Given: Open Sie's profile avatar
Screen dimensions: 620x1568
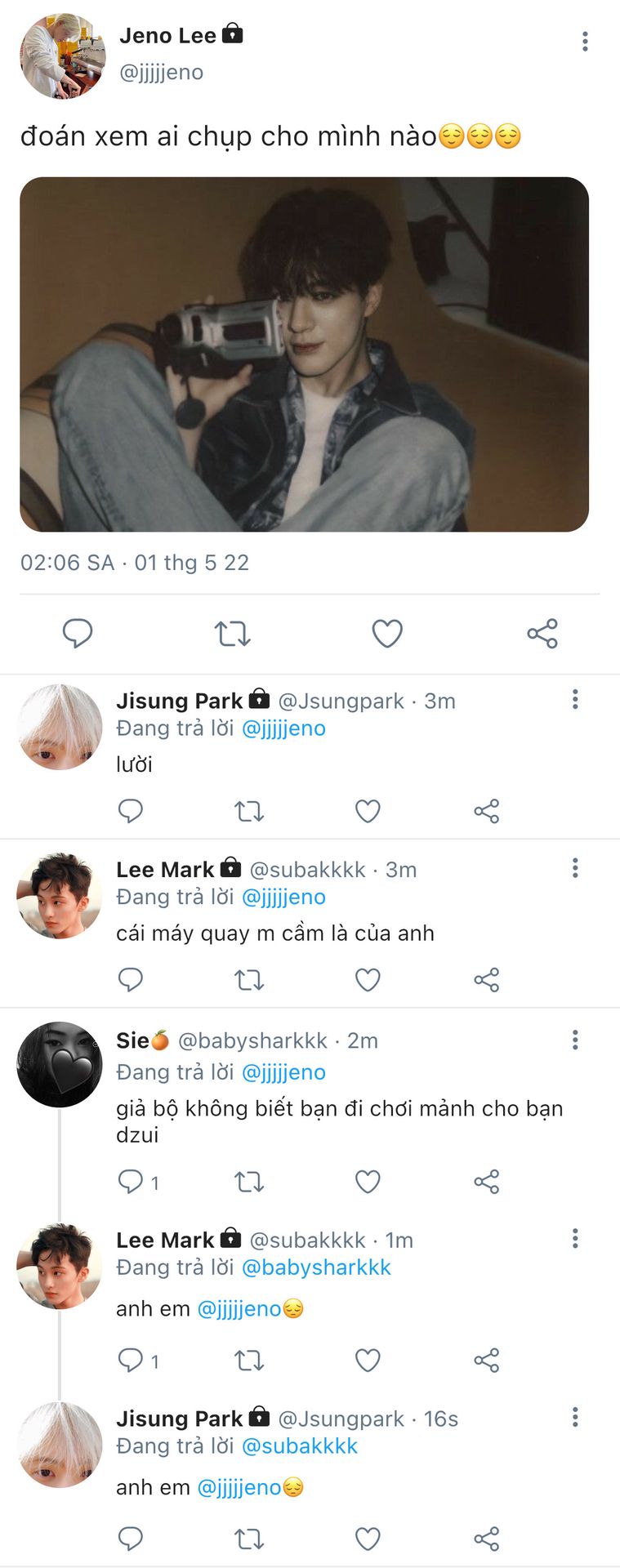Looking at the screenshot, I should coord(60,1064).
